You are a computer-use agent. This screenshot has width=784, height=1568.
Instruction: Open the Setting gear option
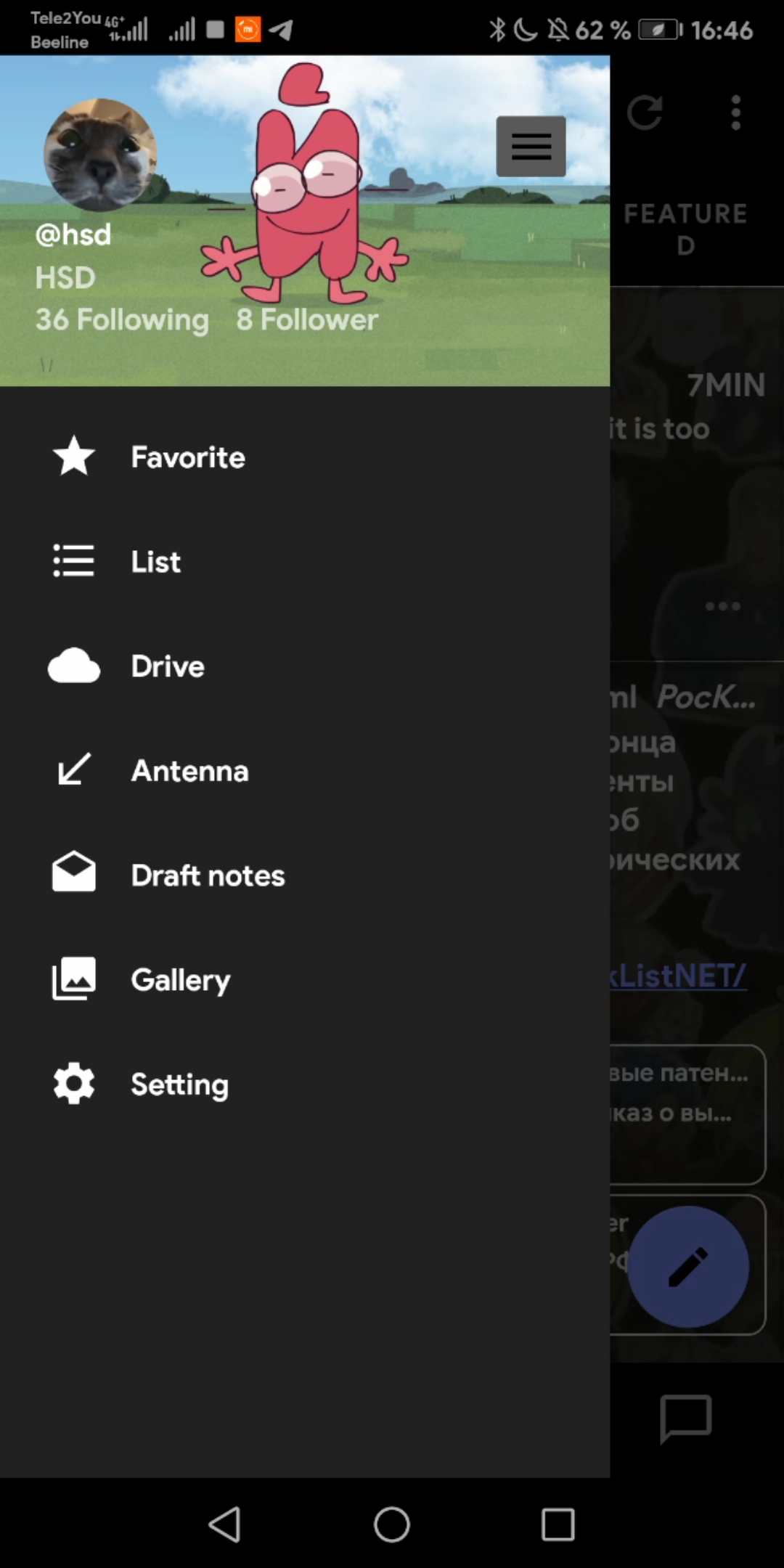point(179,1084)
